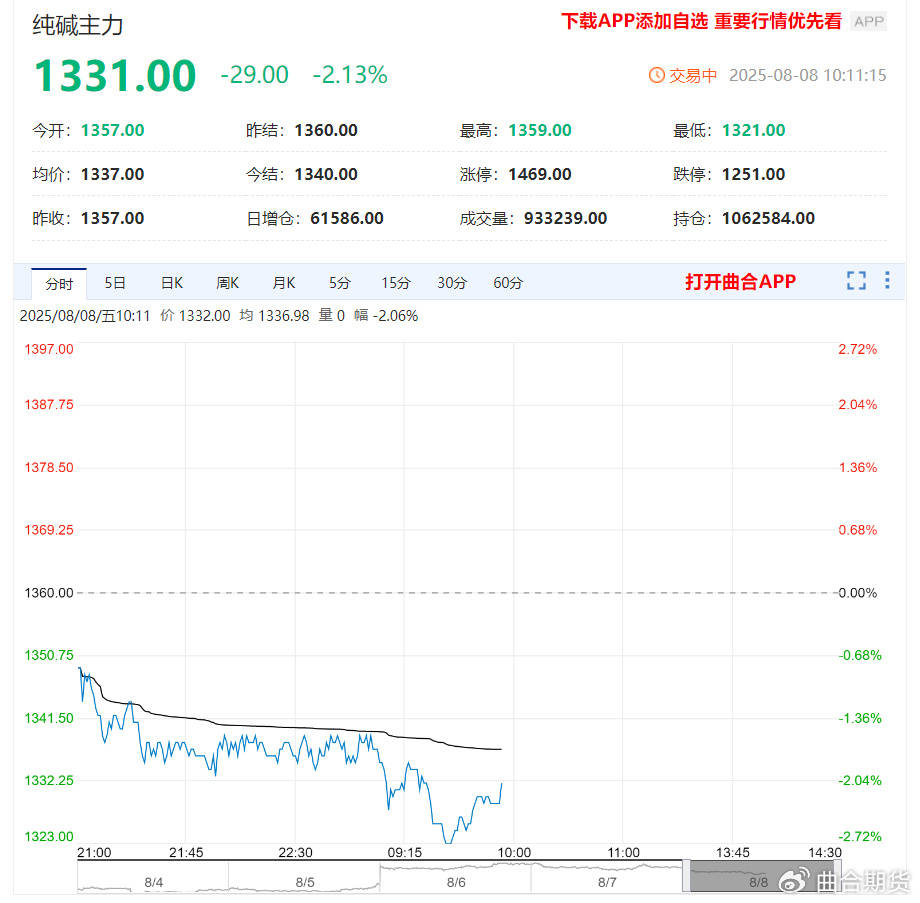The height and width of the screenshot is (903, 920).
Task: Tap the 打开曲合APP link
Action: (740, 282)
